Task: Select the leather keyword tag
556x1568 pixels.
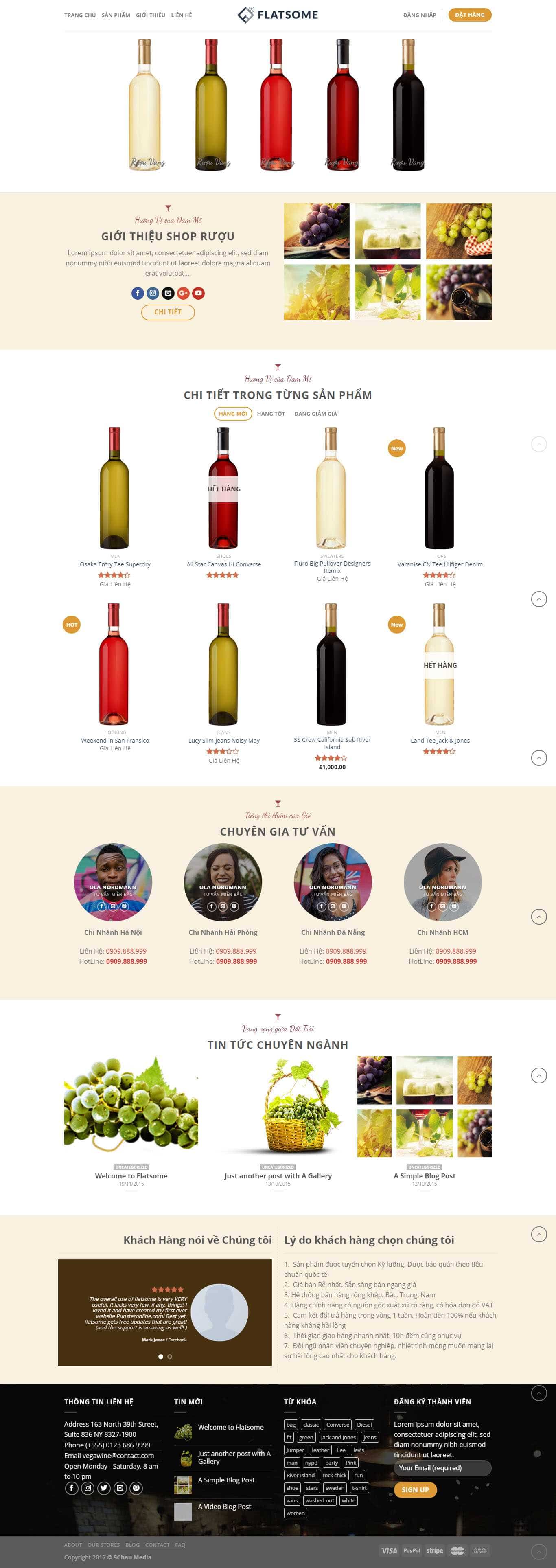Action: (x=320, y=1450)
